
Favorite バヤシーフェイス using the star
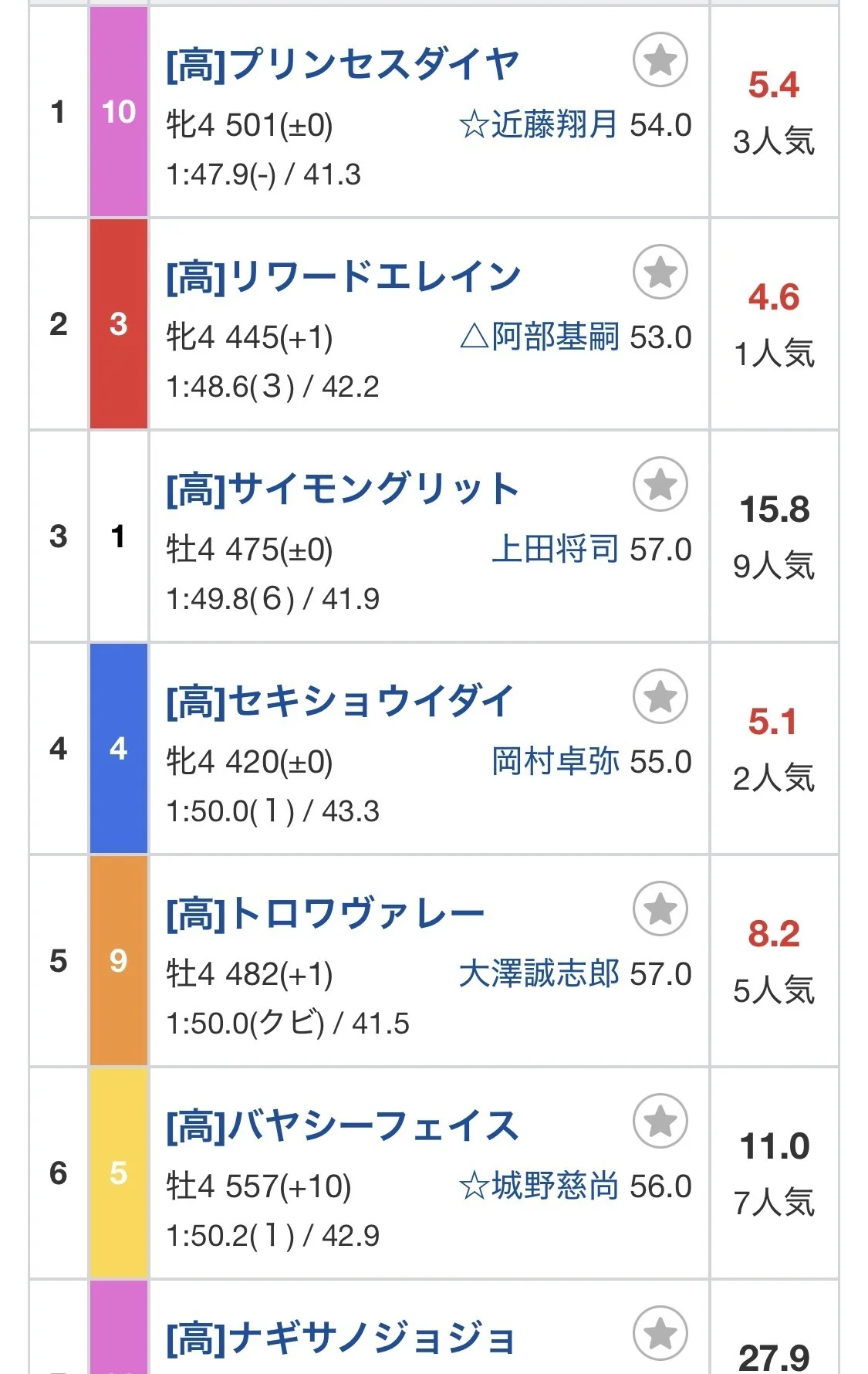pyautogui.click(x=660, y=1121)
